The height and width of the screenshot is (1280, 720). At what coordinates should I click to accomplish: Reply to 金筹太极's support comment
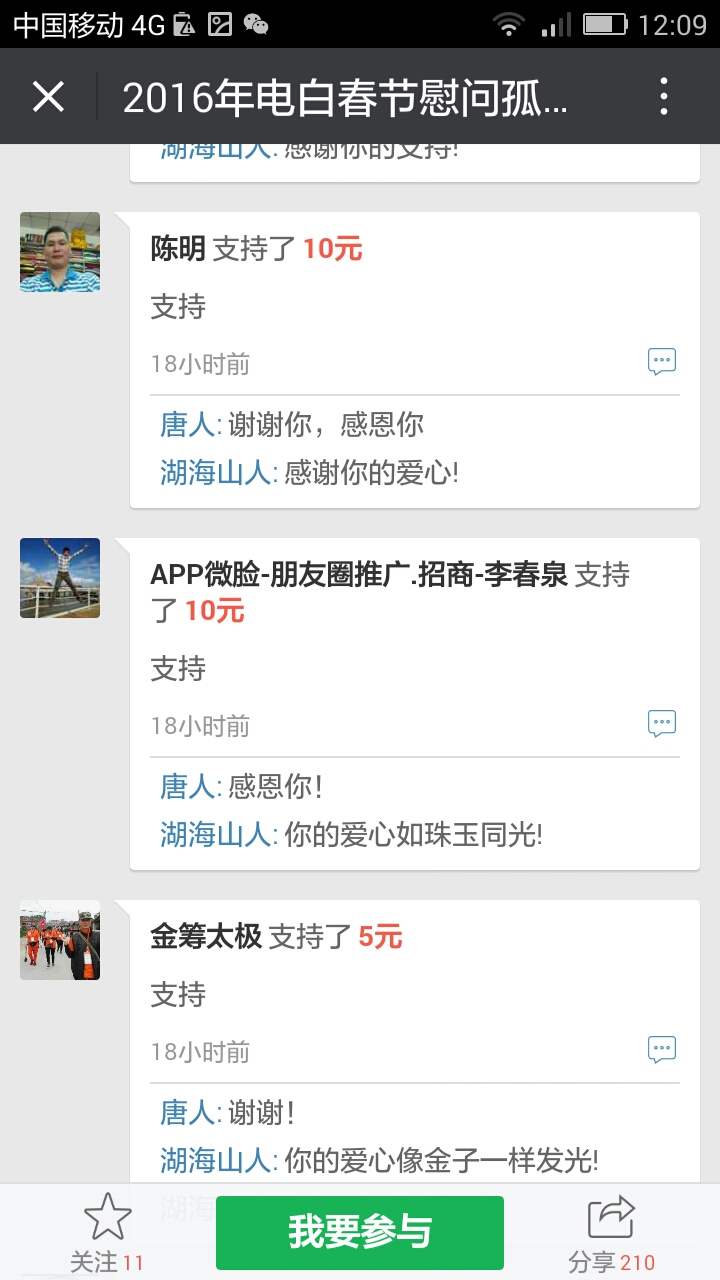pyautogui.click(x=661, y=1050)
